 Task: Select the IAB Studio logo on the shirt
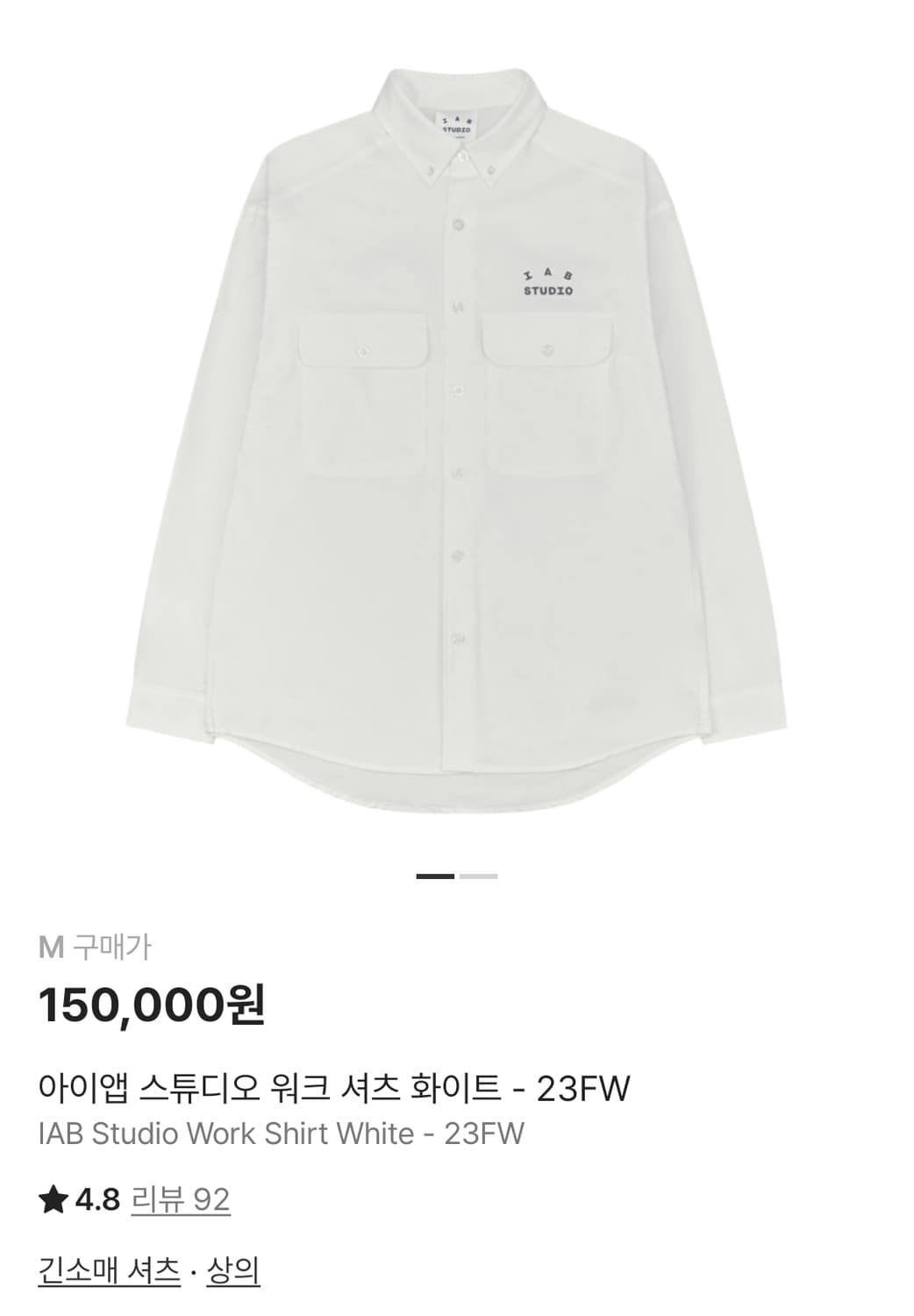544,281
